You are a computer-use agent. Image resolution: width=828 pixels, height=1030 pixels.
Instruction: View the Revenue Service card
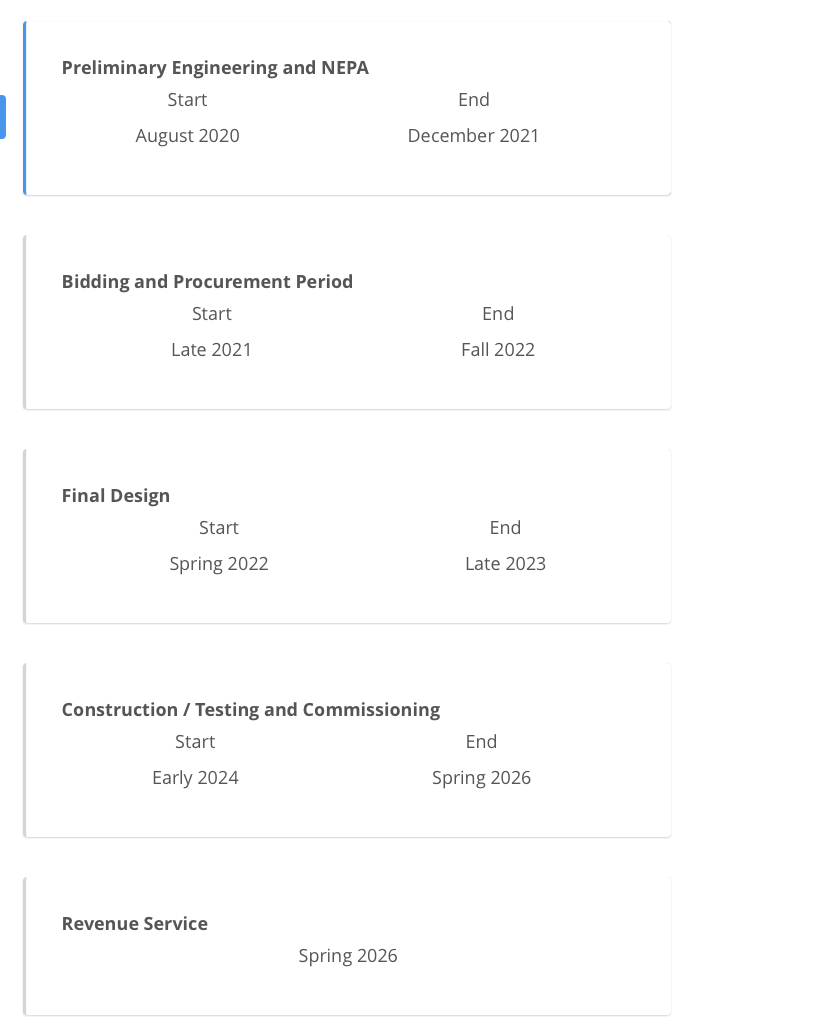tap(346, 946)
